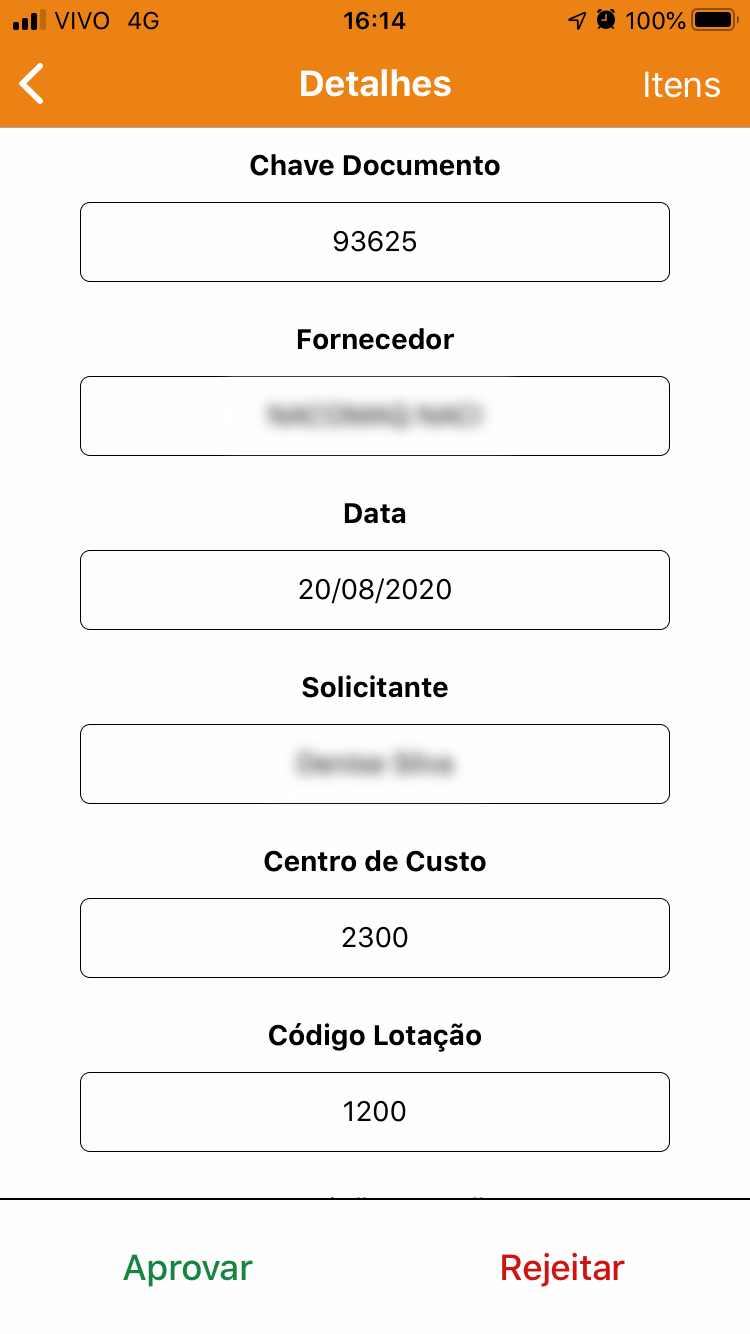
Task: Tap the Data field showing 20/08/2020
Action: click(375, 590)
